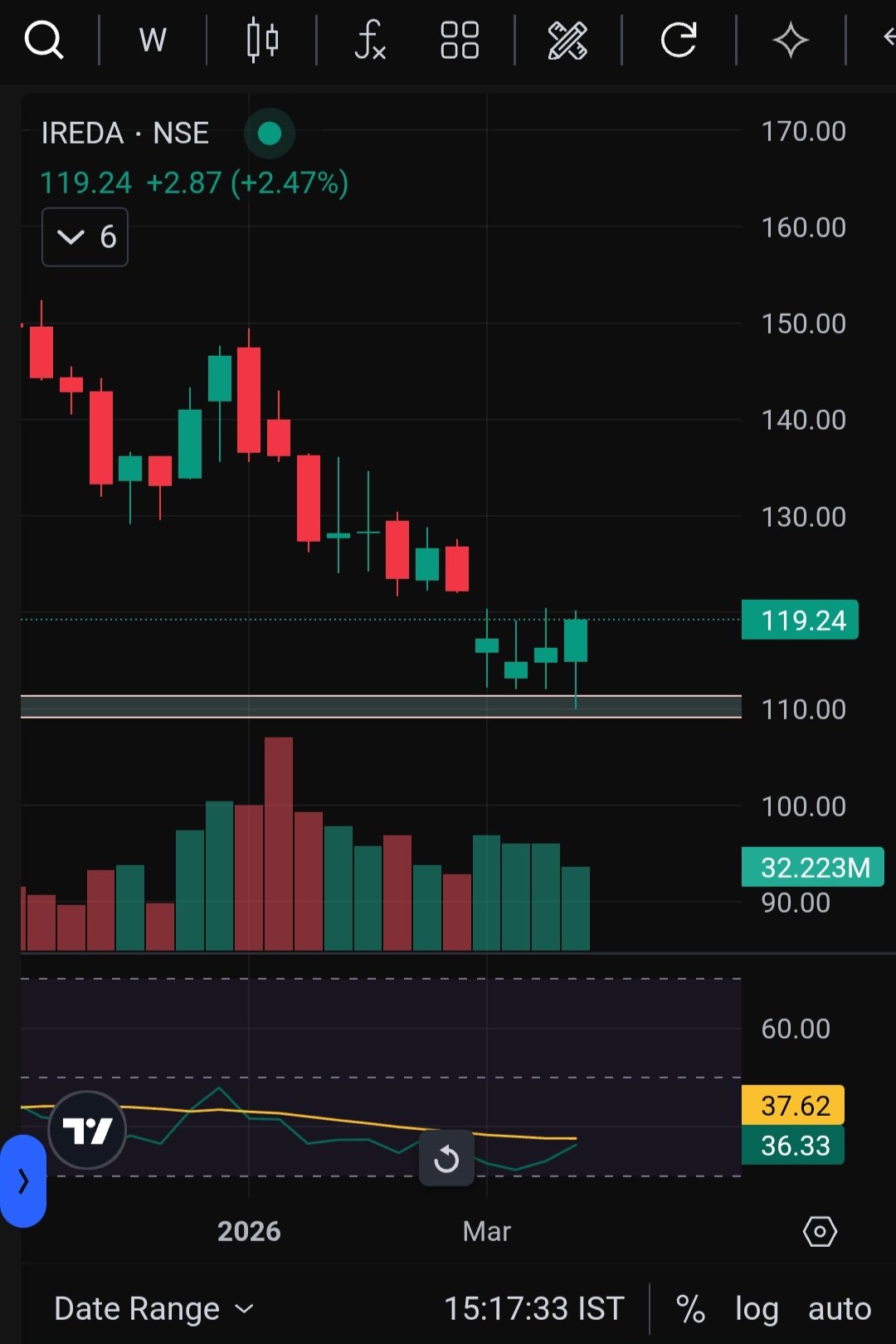Reset the chart view
Image resolution: width=896 pixels, height=1344 pixels.
[446, 1158]
